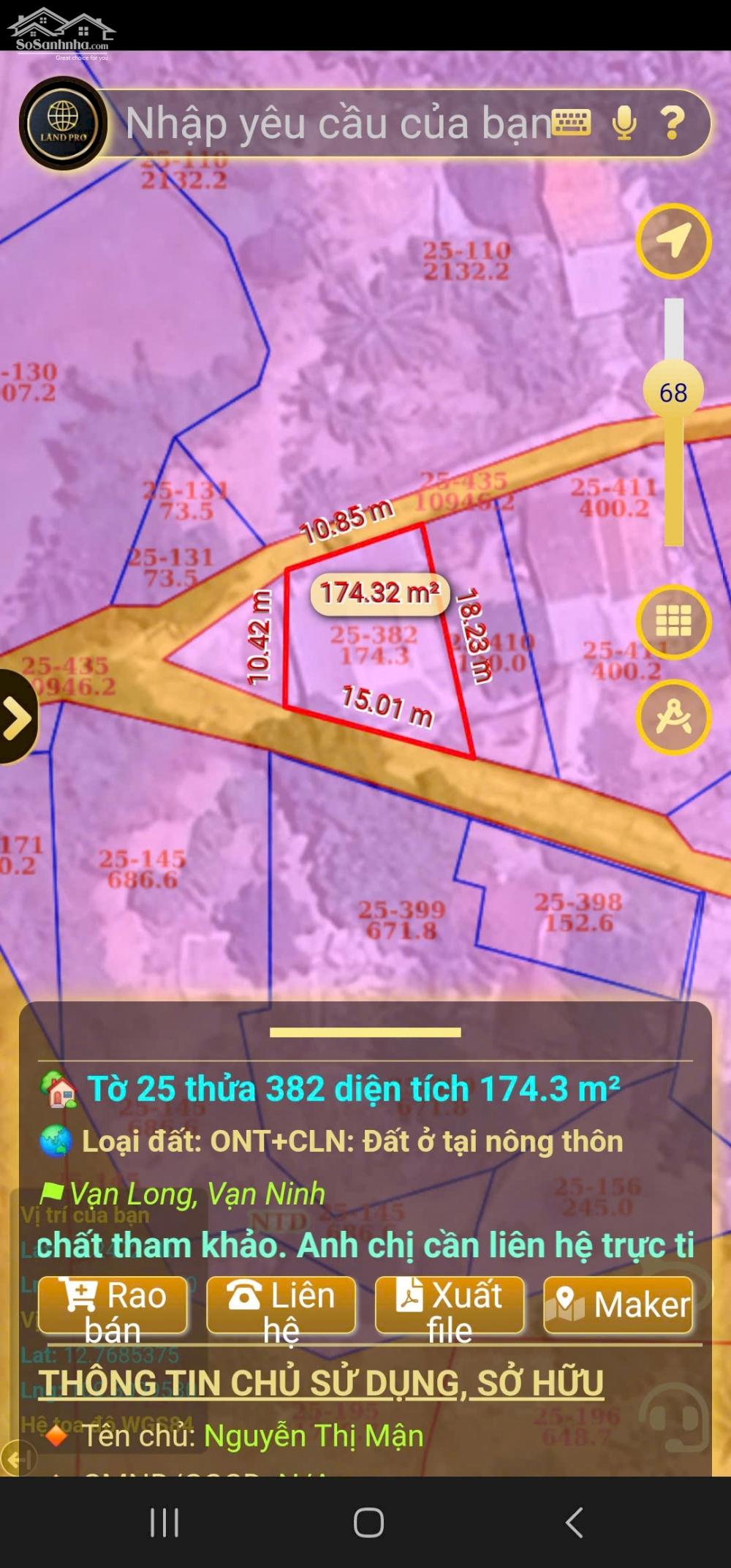Tap the Maker map button

coord(618,1305)
